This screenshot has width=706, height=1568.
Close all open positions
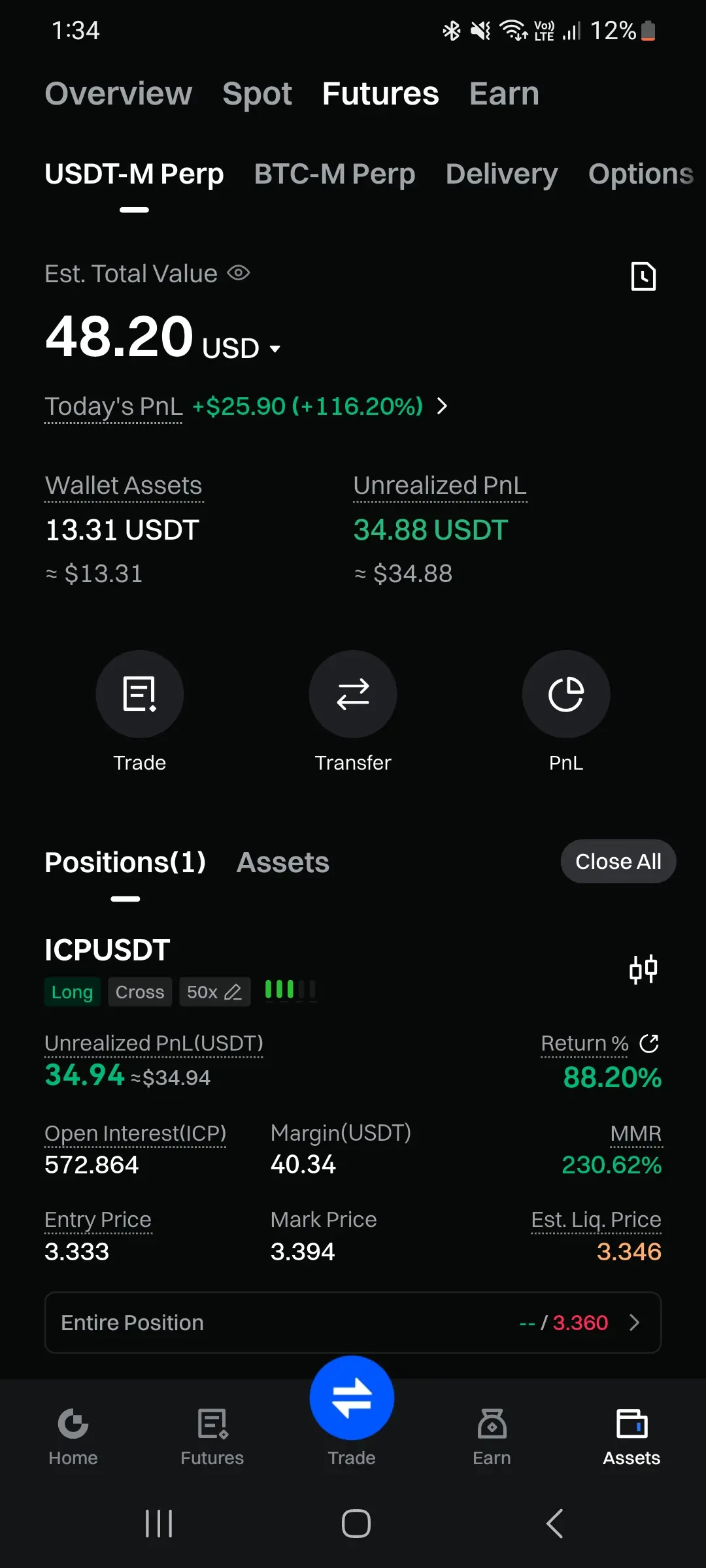618,861
